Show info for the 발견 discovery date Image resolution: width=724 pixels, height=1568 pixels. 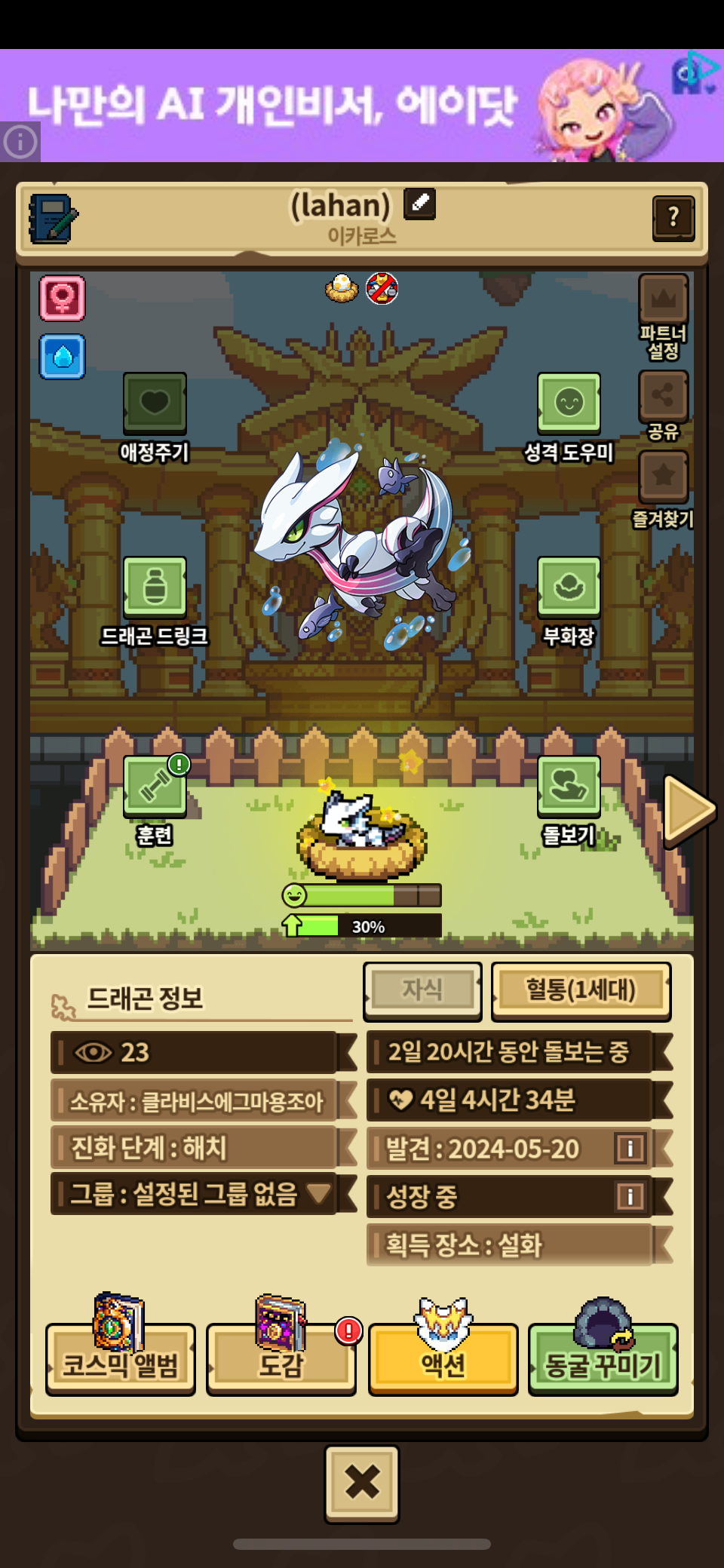(630, 1148)
